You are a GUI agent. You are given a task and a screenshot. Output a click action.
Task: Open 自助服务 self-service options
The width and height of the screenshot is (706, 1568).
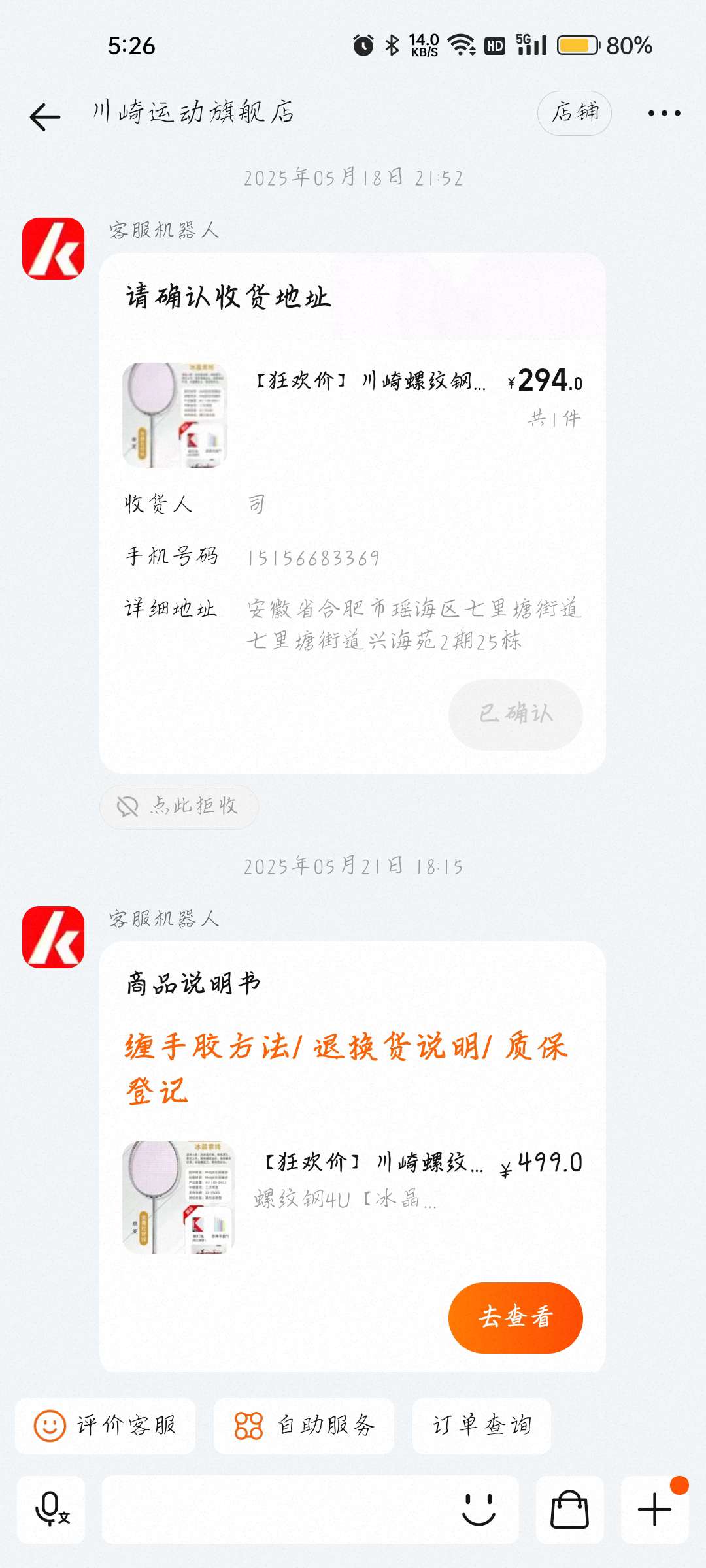tap(304, 1426)
